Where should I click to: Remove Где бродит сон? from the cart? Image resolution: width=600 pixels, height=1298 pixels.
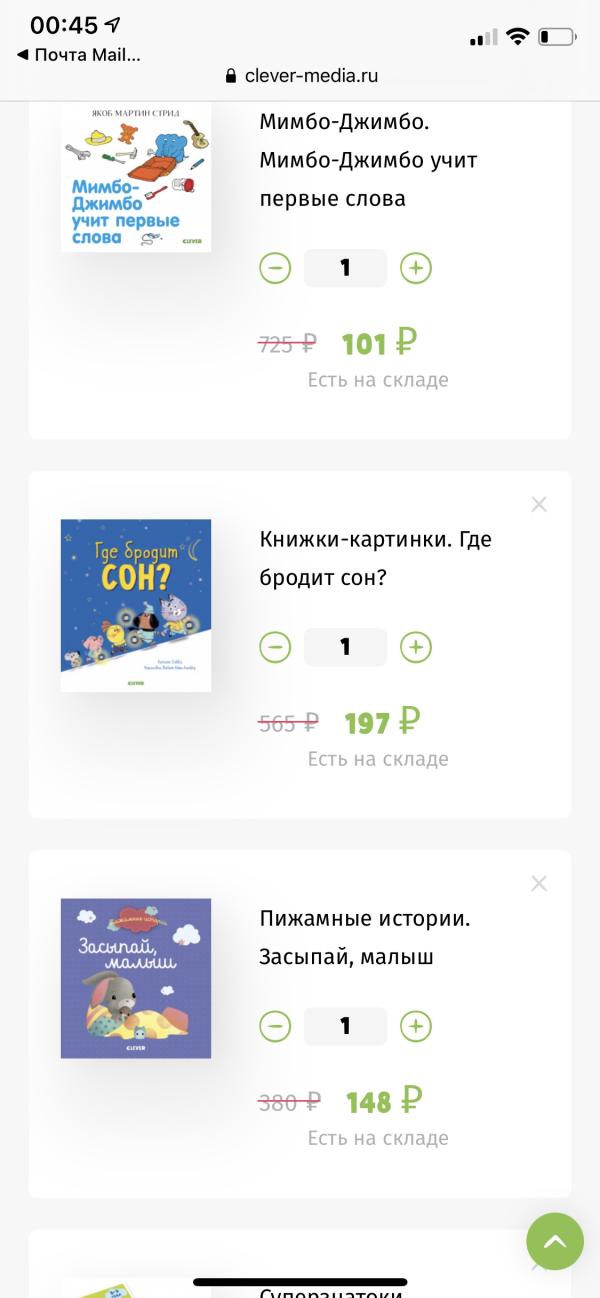pos(539,504)
